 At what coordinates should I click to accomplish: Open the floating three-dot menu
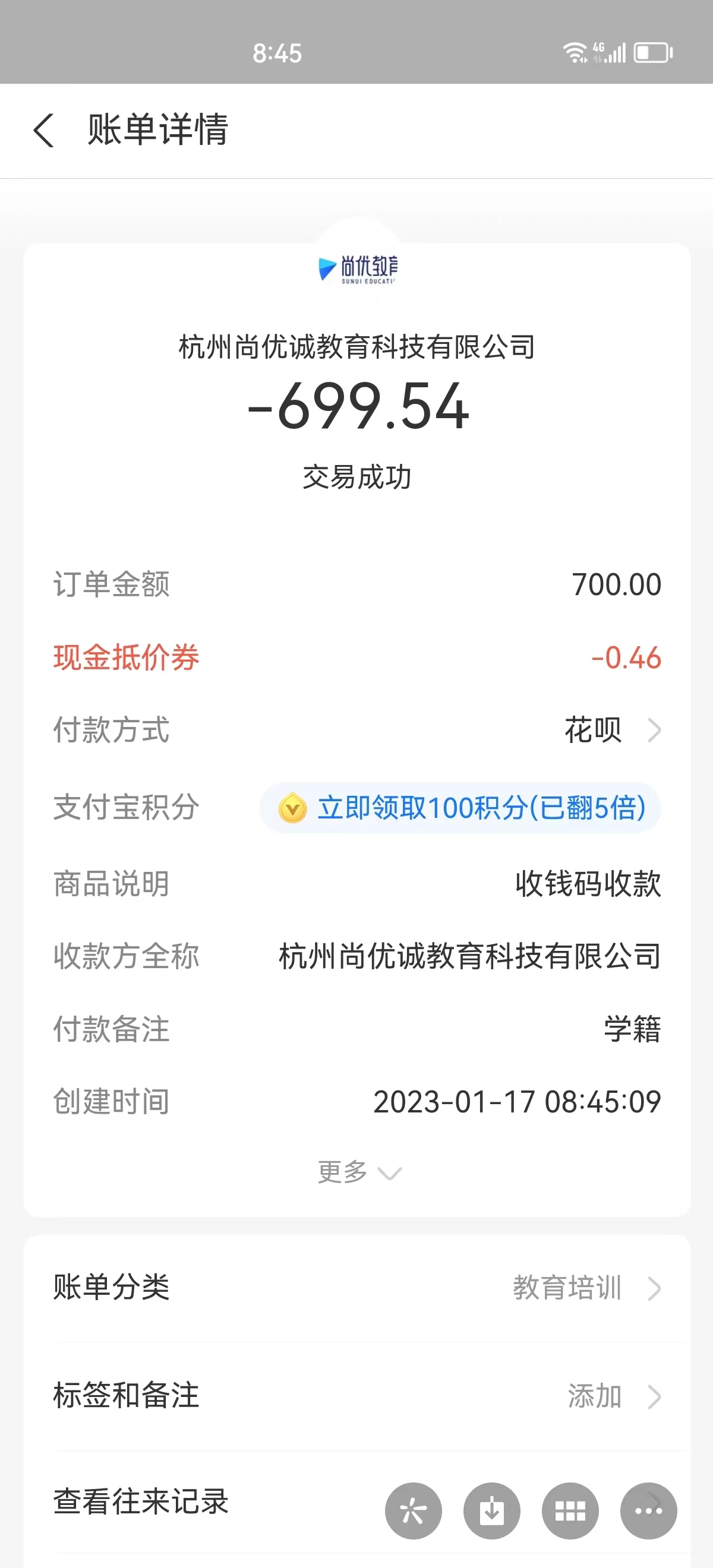point(648,1511)
